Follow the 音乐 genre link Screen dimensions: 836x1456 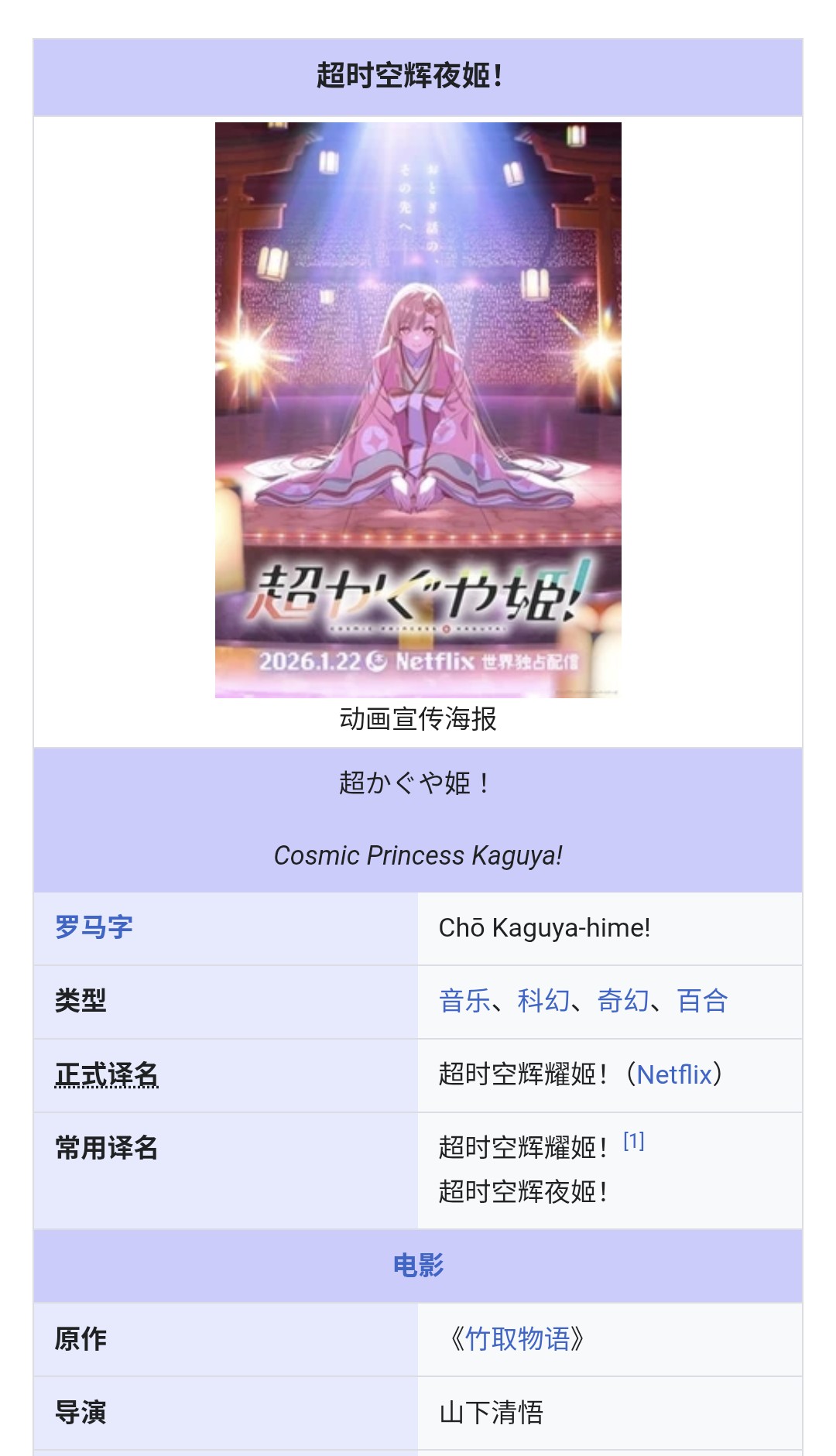464,1001
